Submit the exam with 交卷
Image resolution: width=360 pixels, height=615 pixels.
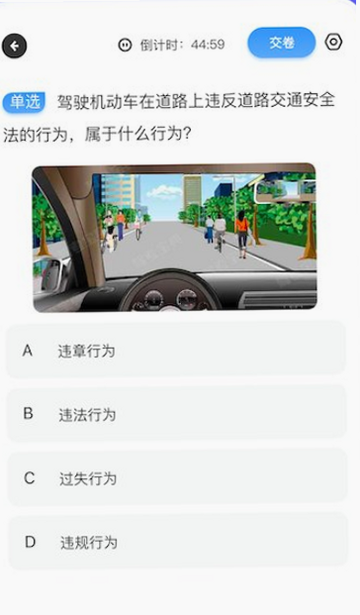282,43
